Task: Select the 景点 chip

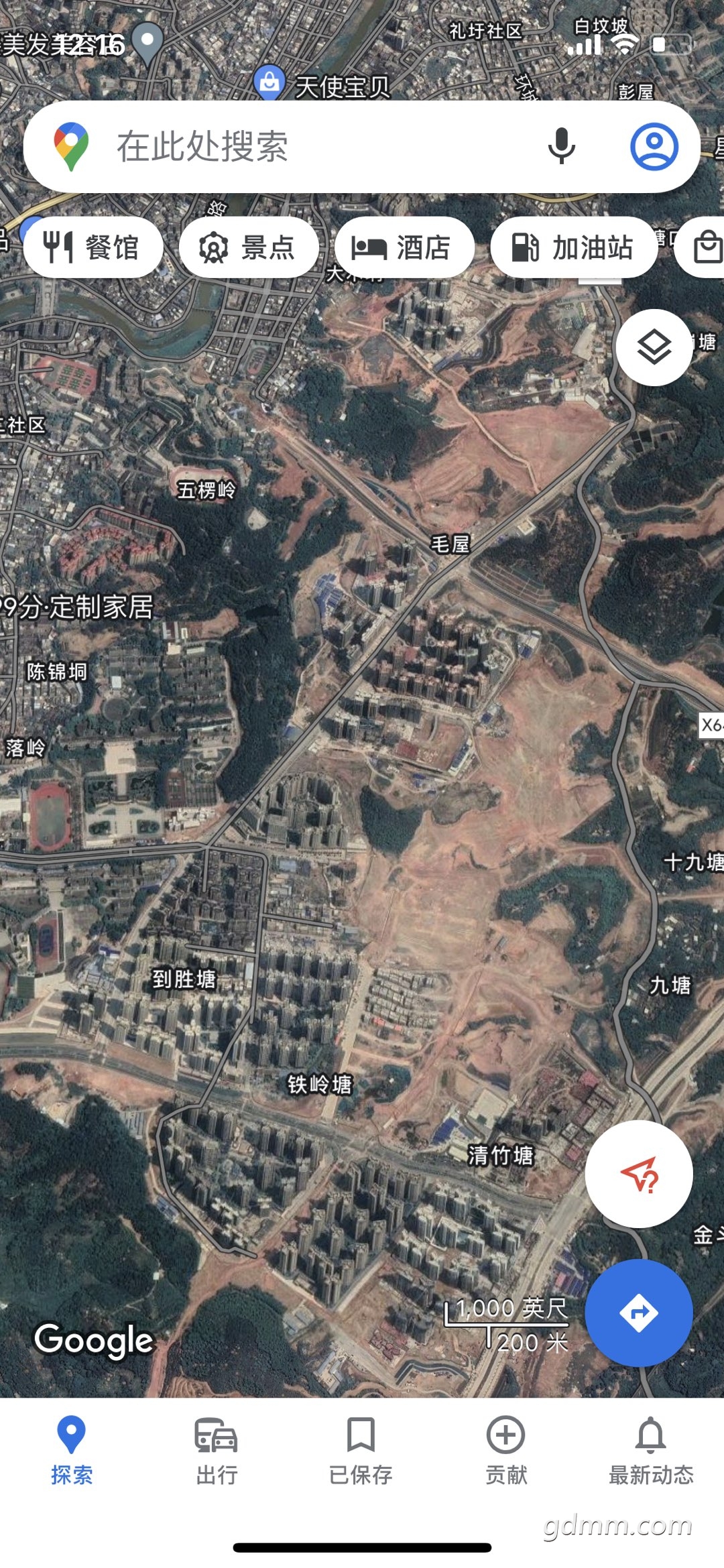Action: (249, 247)
